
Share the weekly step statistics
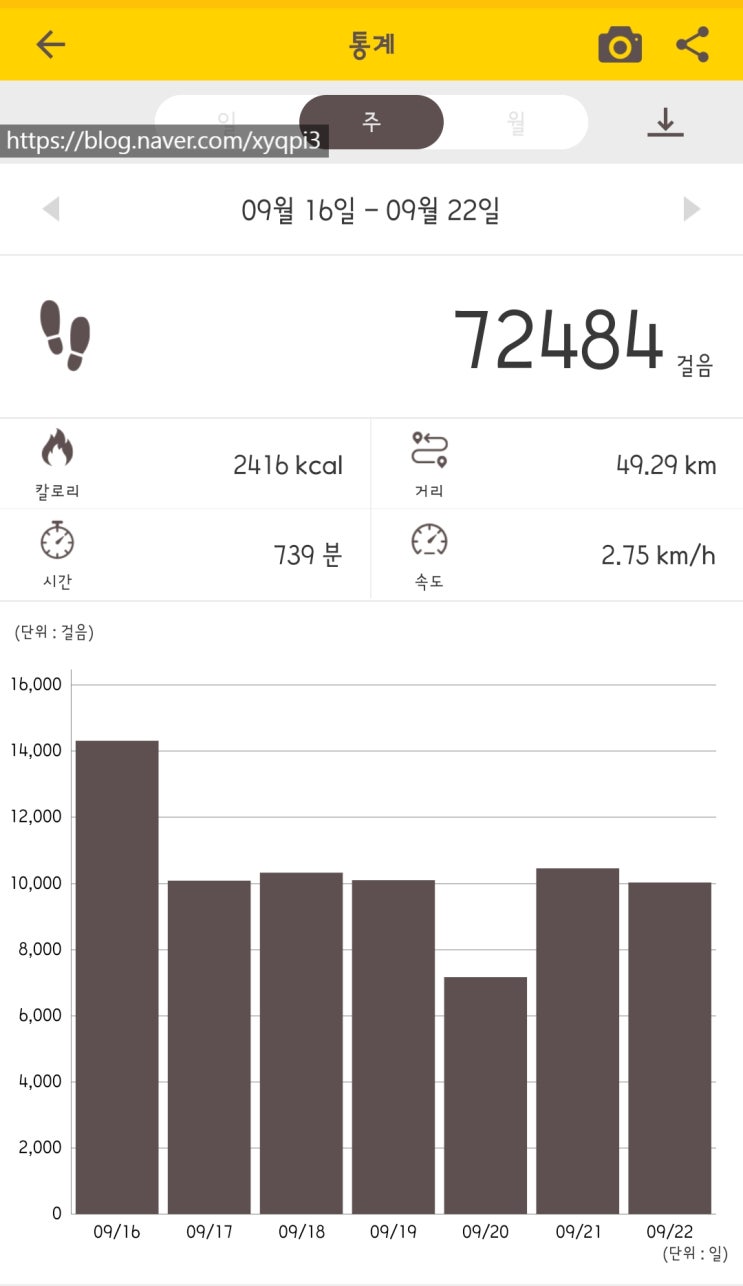[x=692, y=45]
